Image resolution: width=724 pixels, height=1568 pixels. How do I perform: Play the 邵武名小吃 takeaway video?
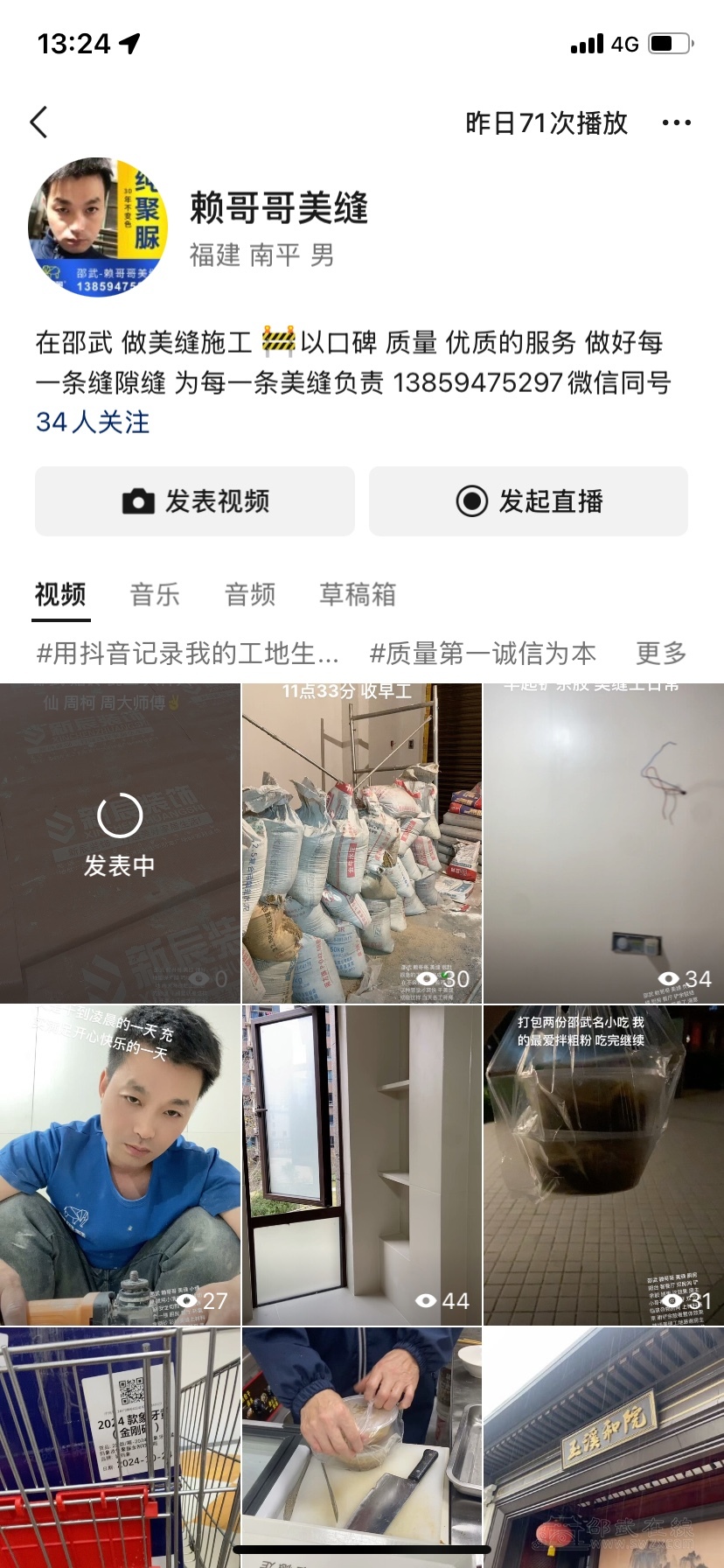click(603, 1165)
